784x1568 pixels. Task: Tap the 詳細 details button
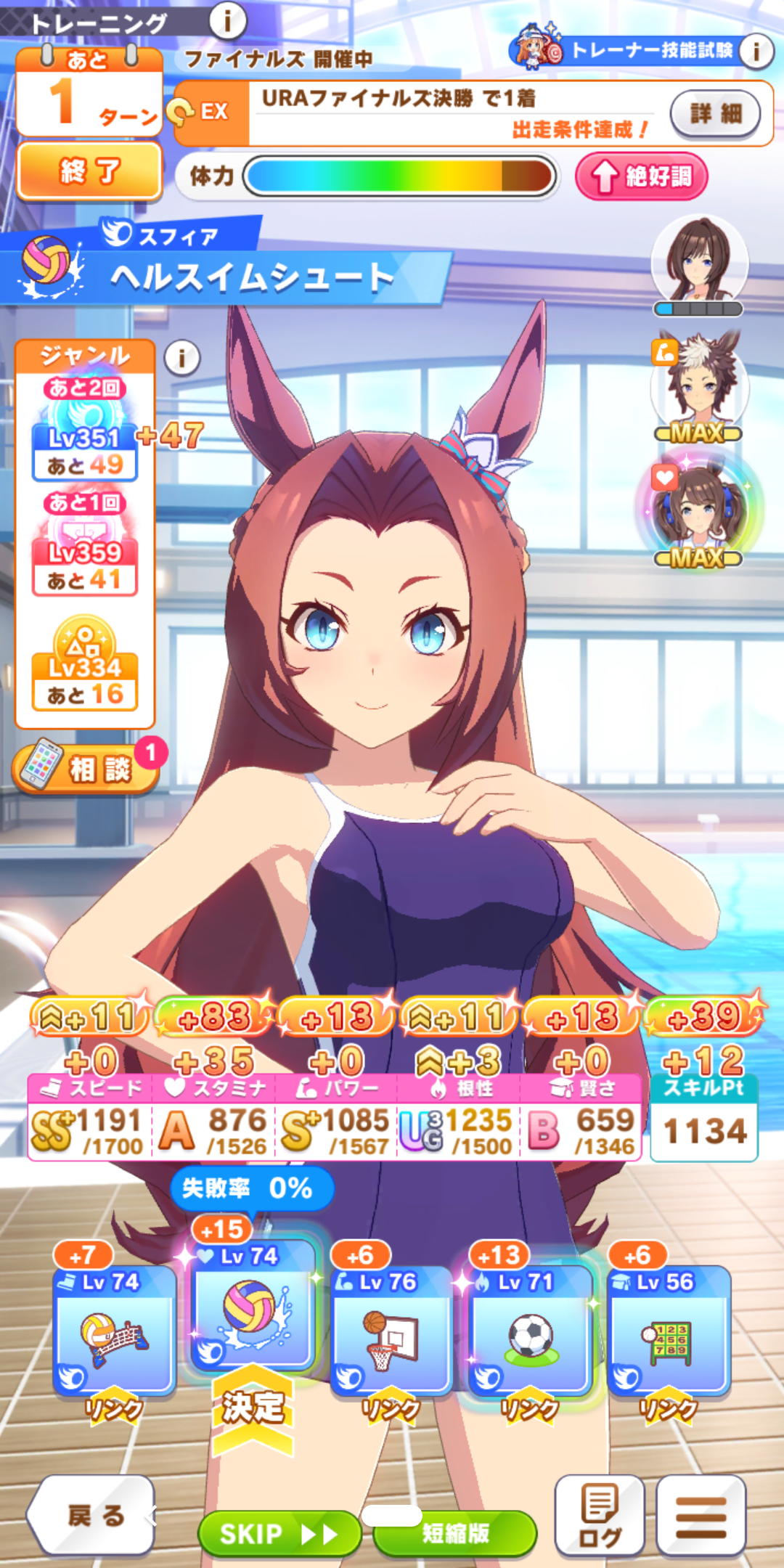pyautogui.click(x=715, y=113)
